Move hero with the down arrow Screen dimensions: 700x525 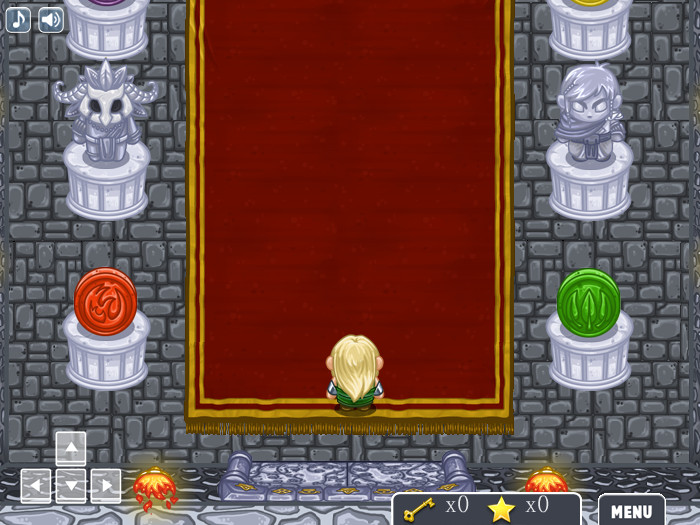(71, 486)
